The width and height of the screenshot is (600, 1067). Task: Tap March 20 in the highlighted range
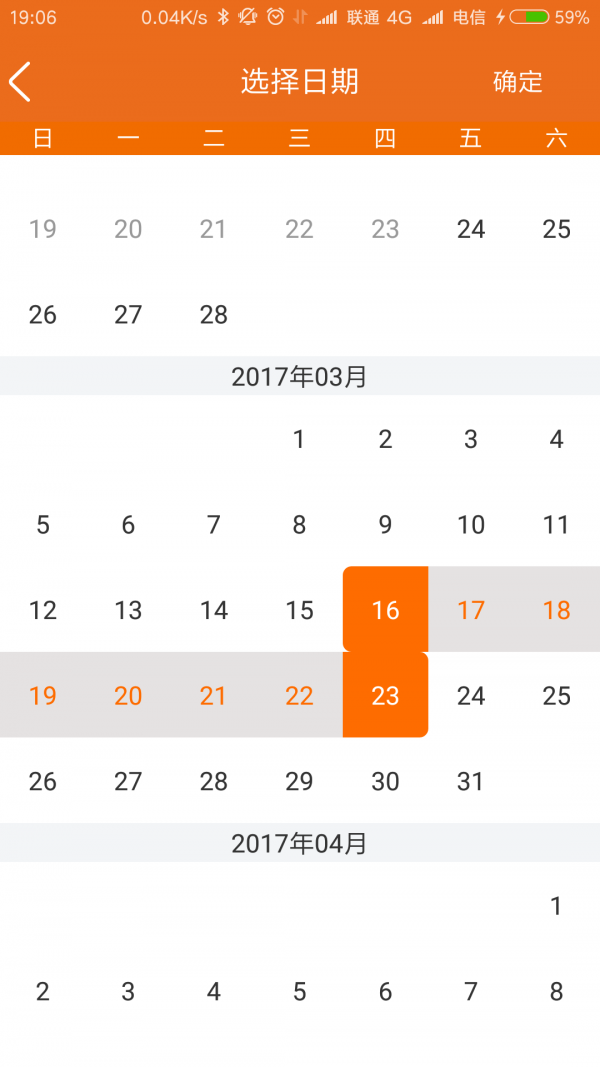(128, 696)
